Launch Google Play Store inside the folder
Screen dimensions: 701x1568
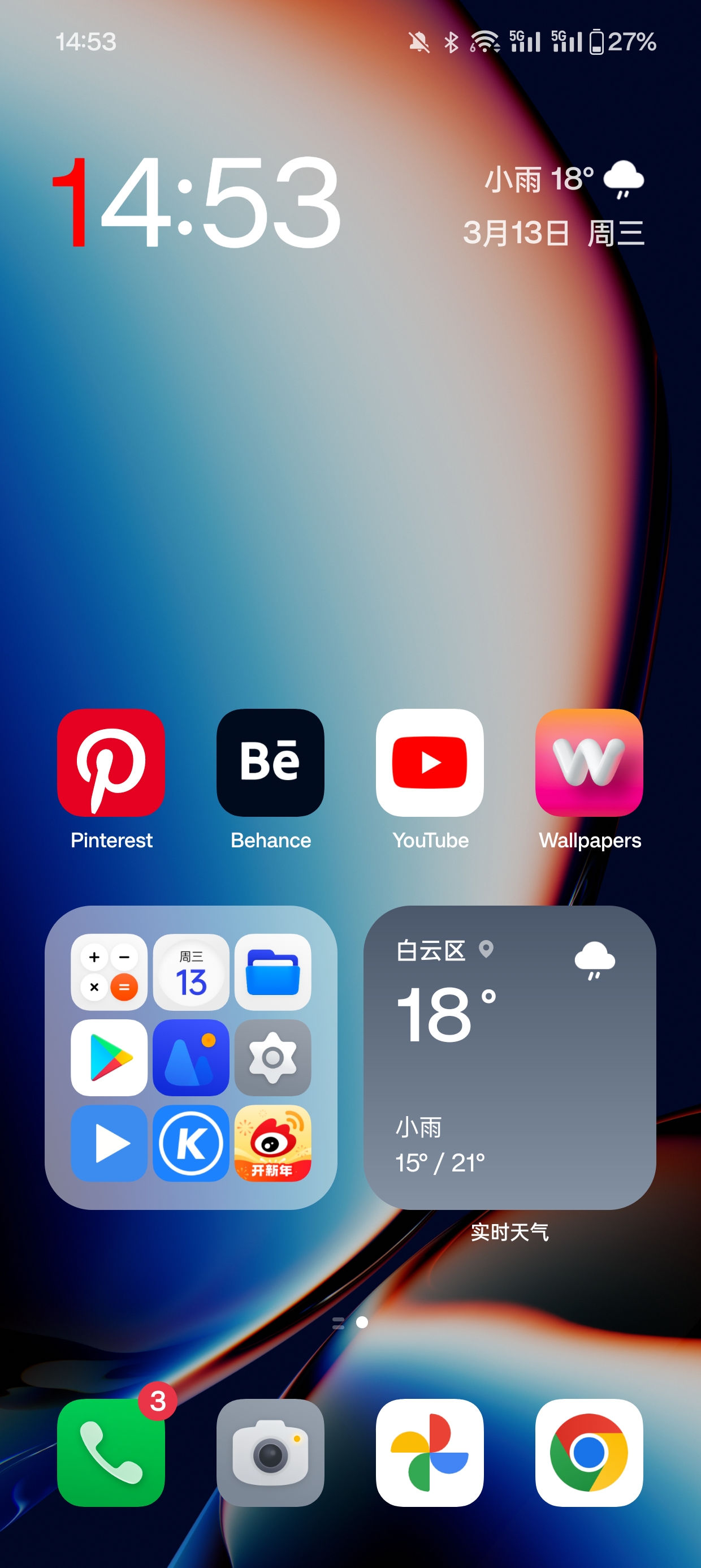(x=109, y=1058)
